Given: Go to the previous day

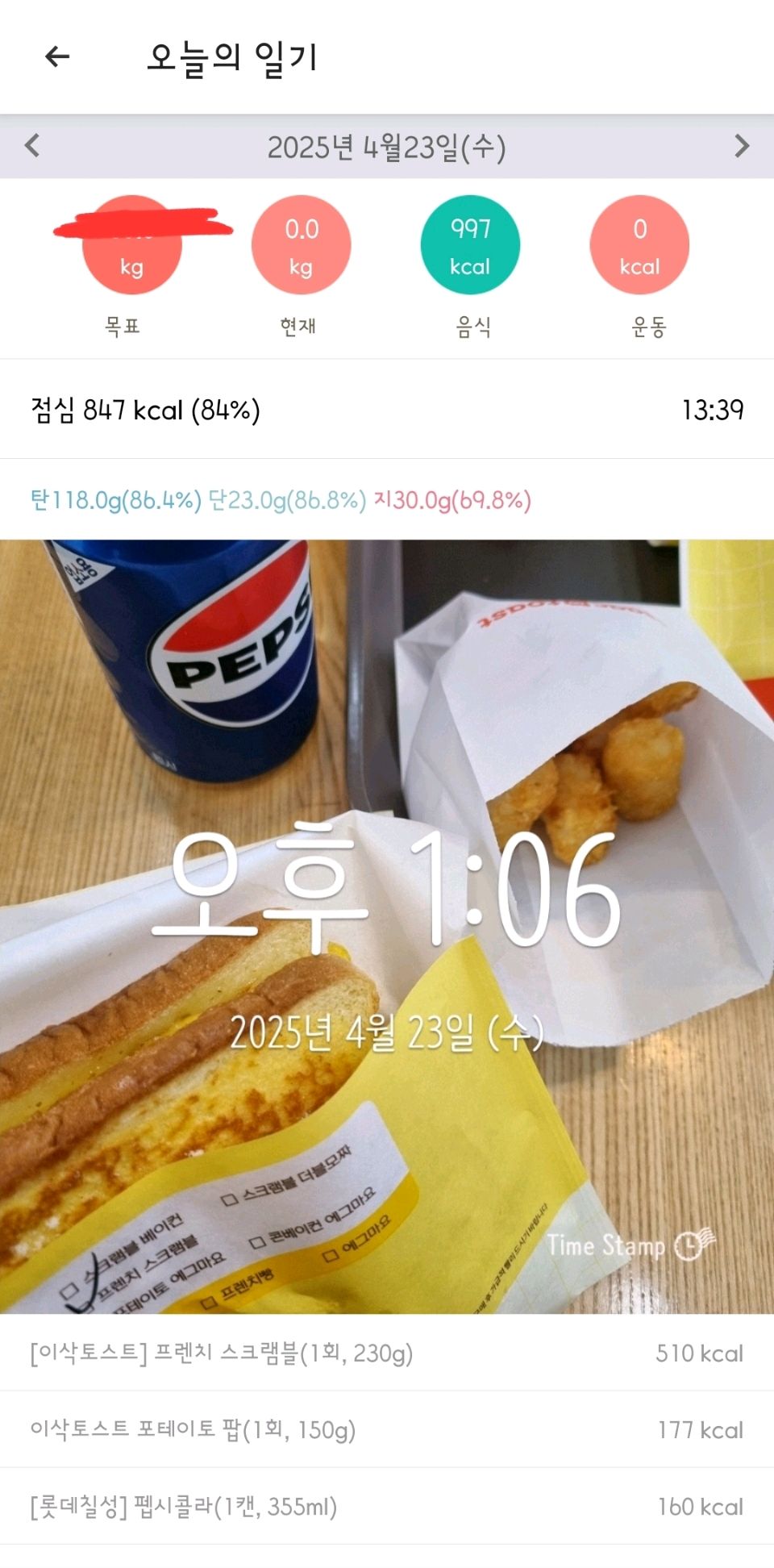Looking at the screenshot, I should [x=32, y=146].
